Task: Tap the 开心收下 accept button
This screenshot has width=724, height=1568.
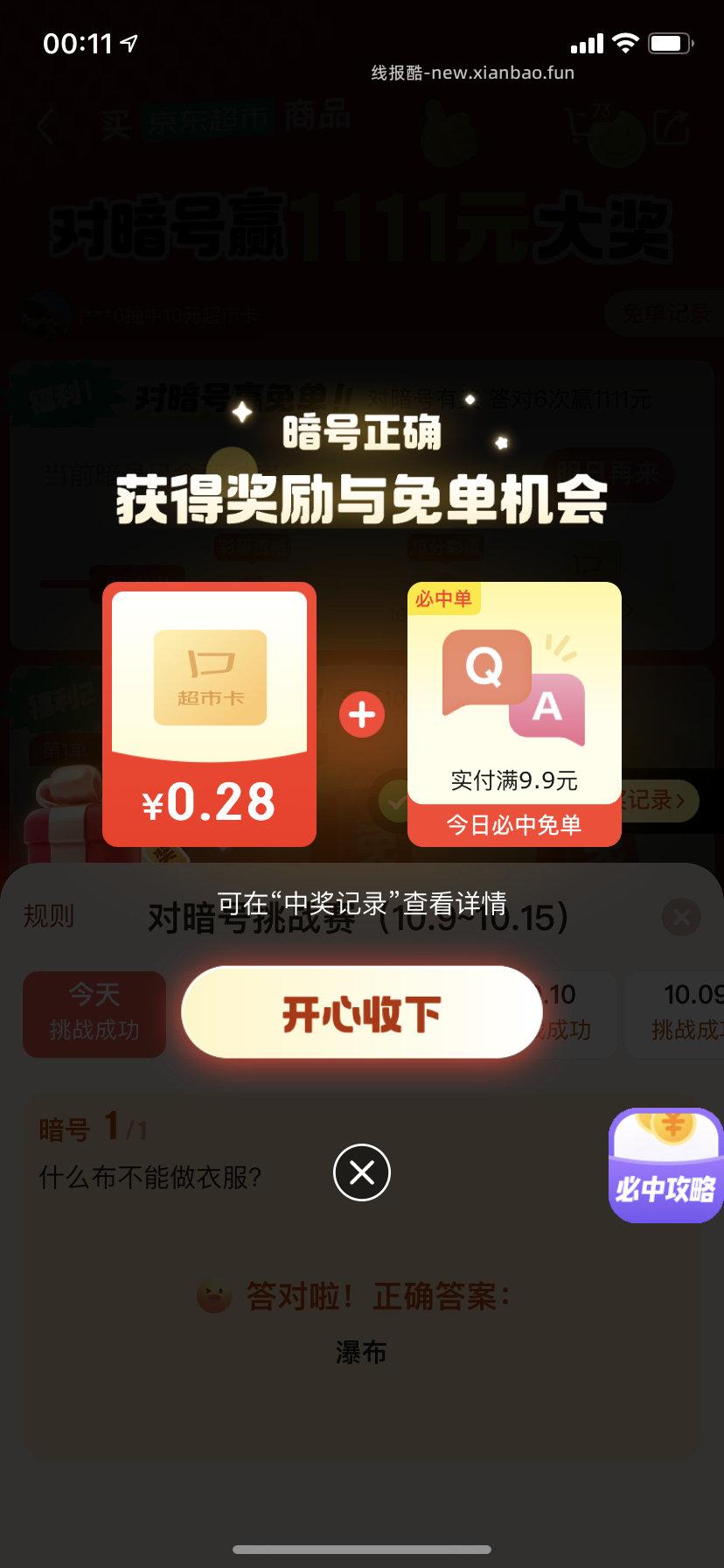Action: 361,1011
